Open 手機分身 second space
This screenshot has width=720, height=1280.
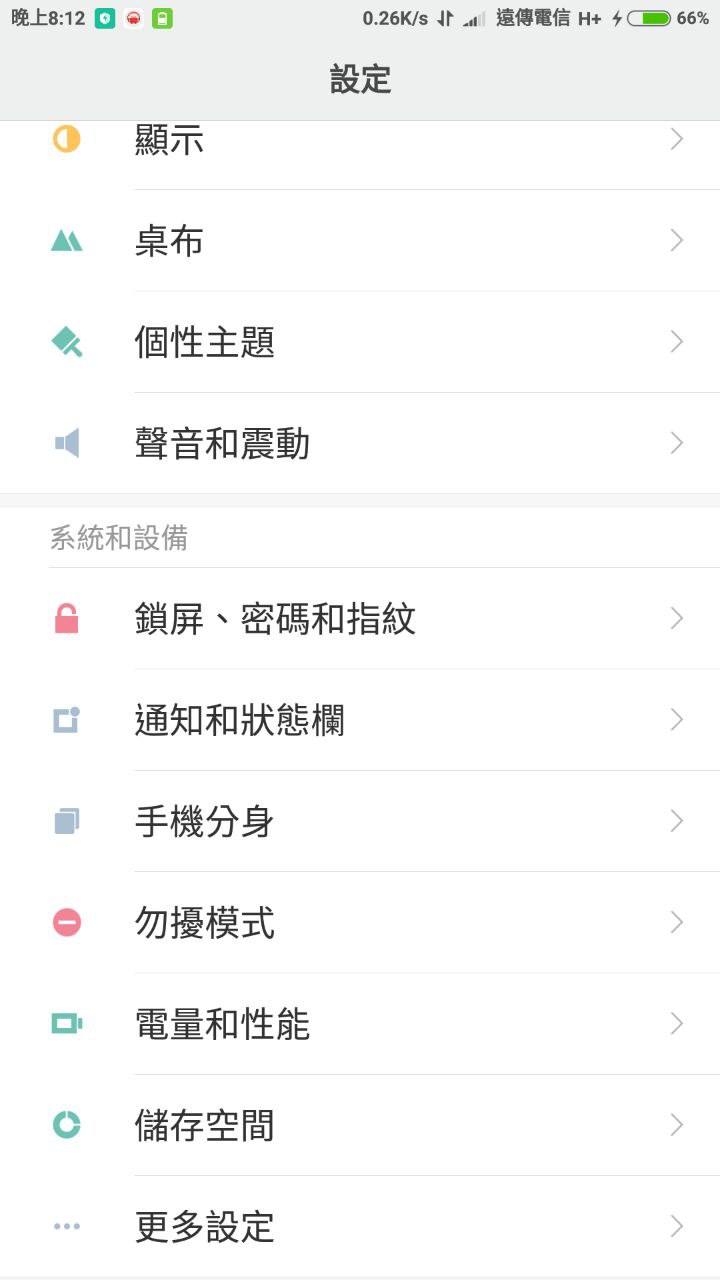[x=360, y=821]
